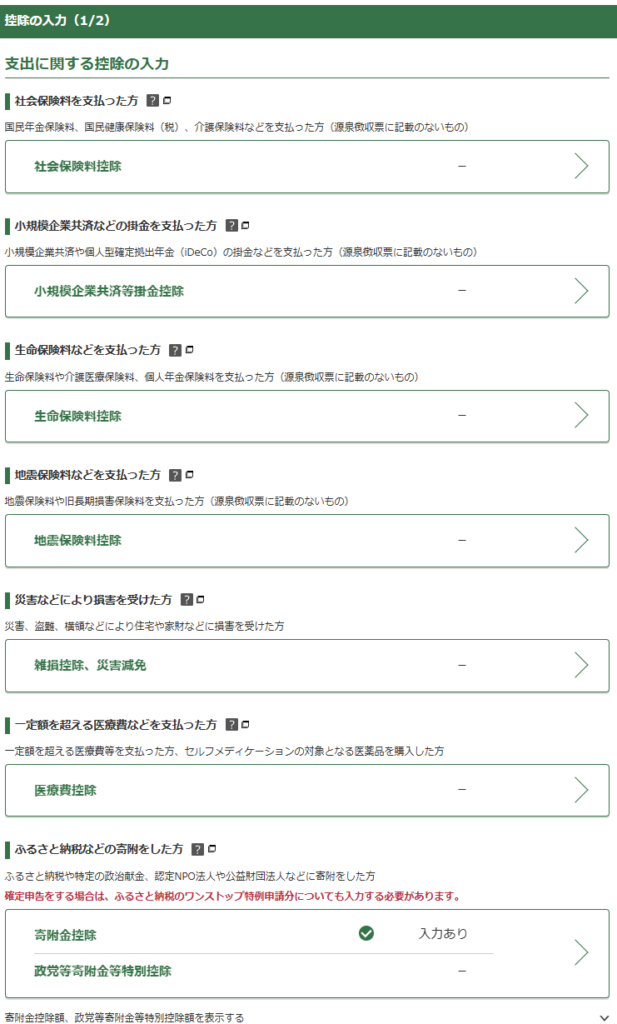Screen dimensions: 617x1024
Task: Open 医療費控除 entry row
Action: pyautogui.click(x=307, y=790)
